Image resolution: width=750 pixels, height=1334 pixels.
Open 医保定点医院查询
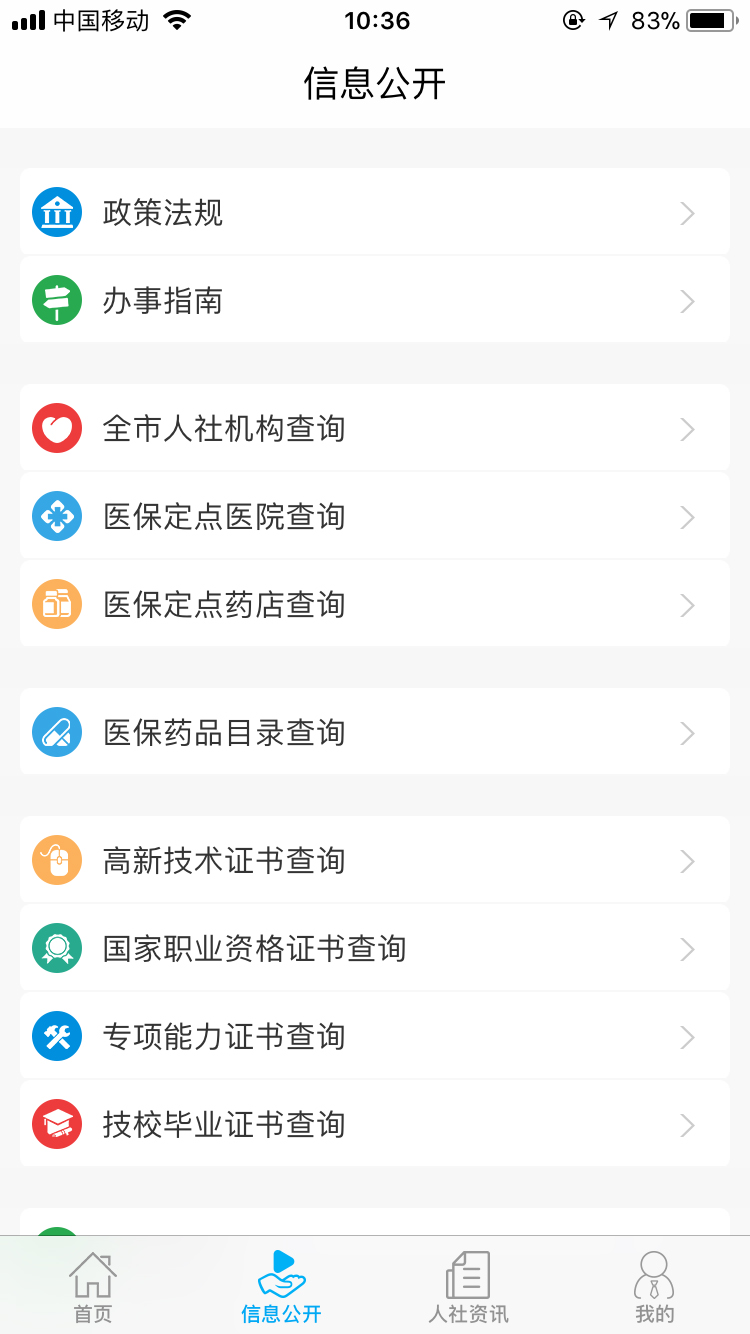374,517
